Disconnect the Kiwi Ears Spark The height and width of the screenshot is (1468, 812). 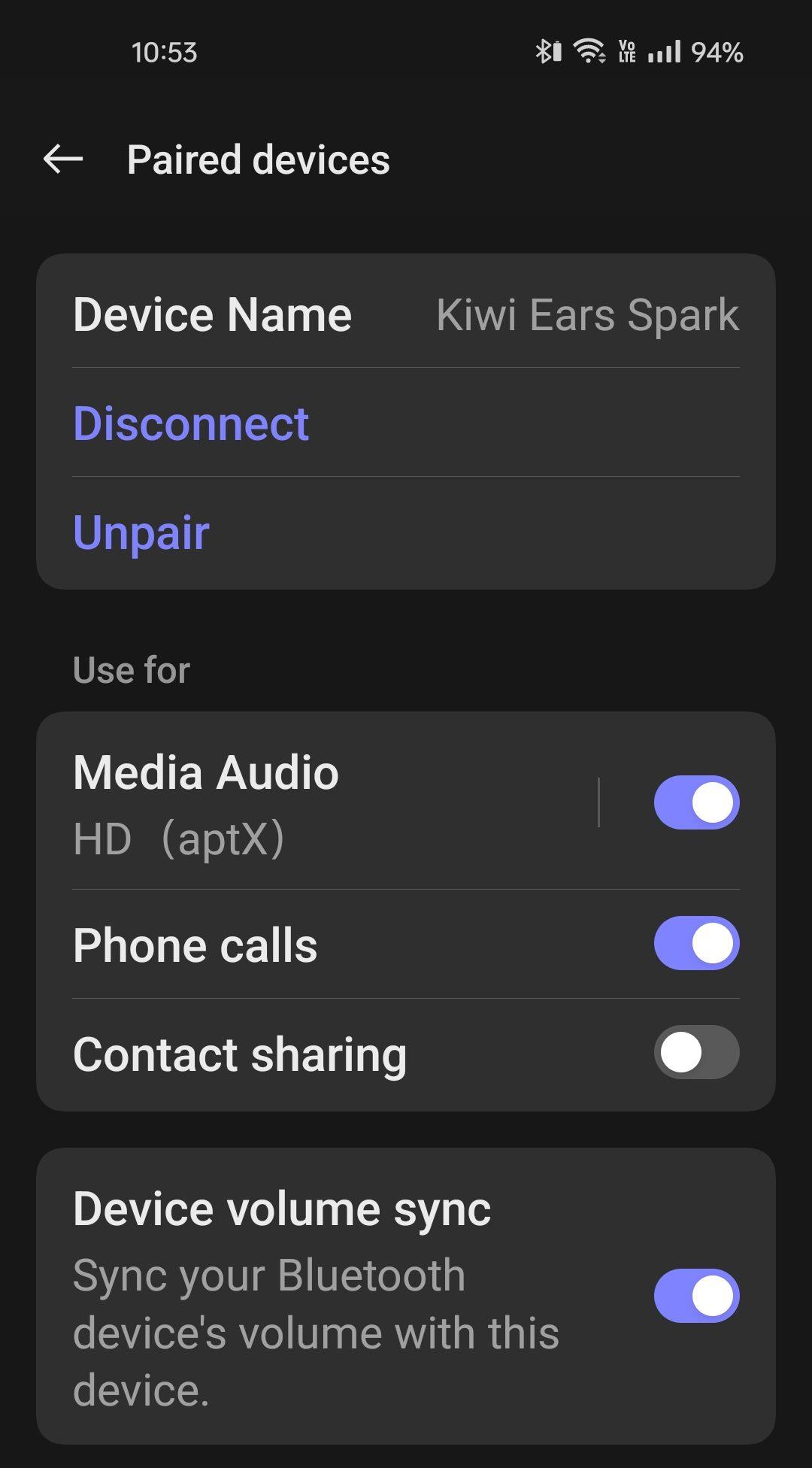click(x=191, y=423)
